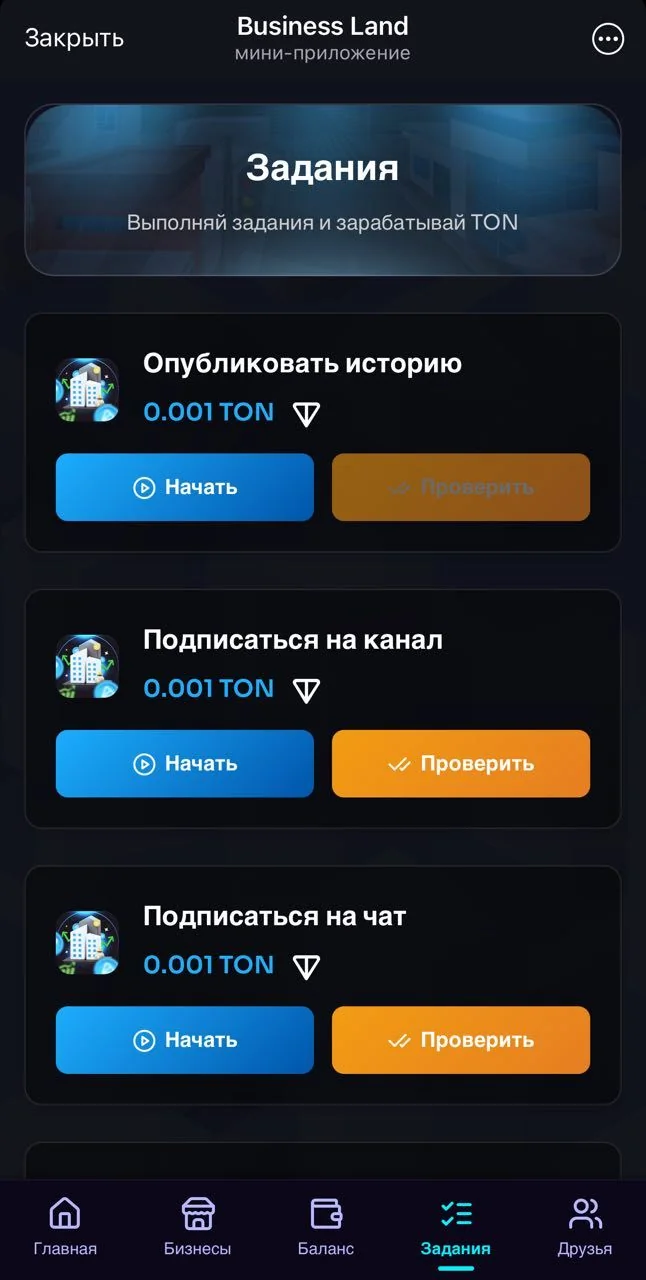Open the three-dot overflow menu
646x1280 pixels.
pyautogui.click(x=608, y=39)
